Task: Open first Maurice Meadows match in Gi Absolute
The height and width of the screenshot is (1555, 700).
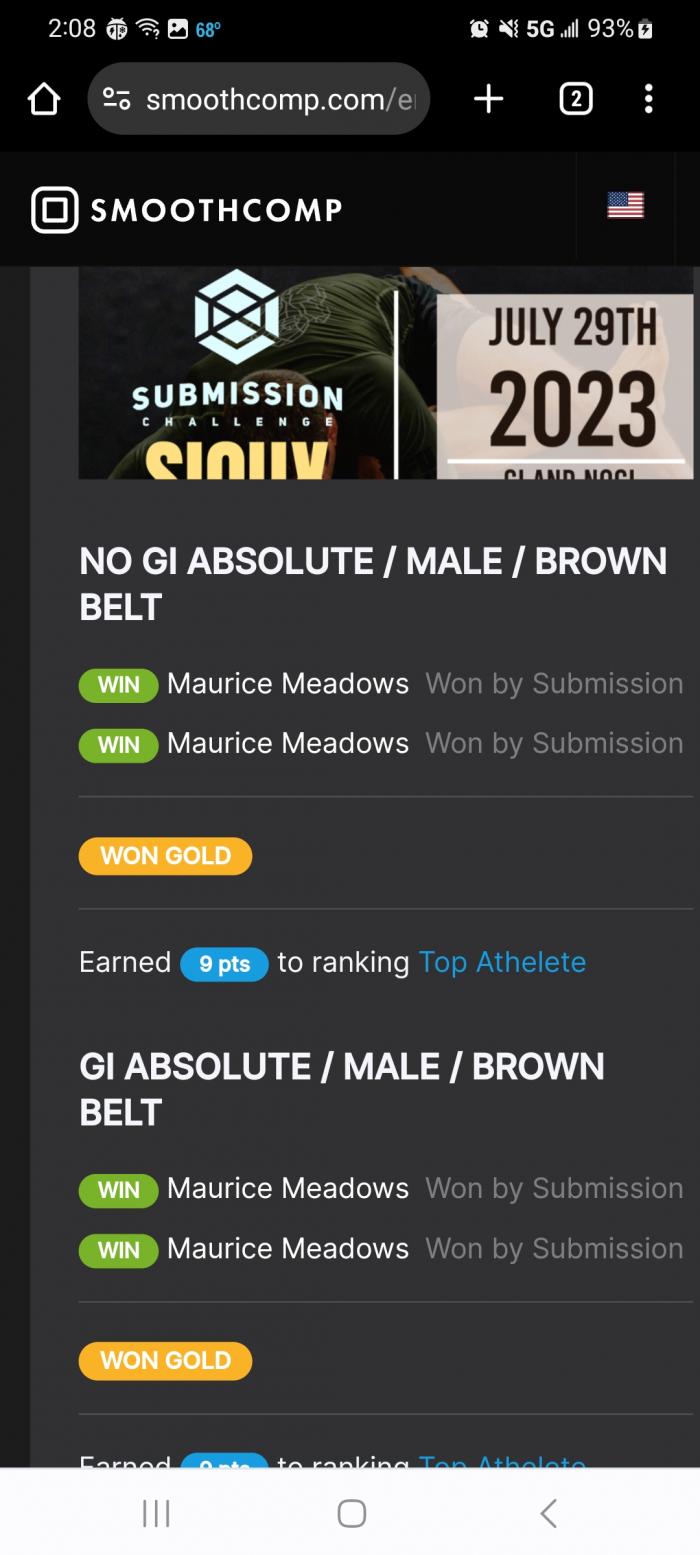Action: pyautogui.click(x=288, y=1189)
